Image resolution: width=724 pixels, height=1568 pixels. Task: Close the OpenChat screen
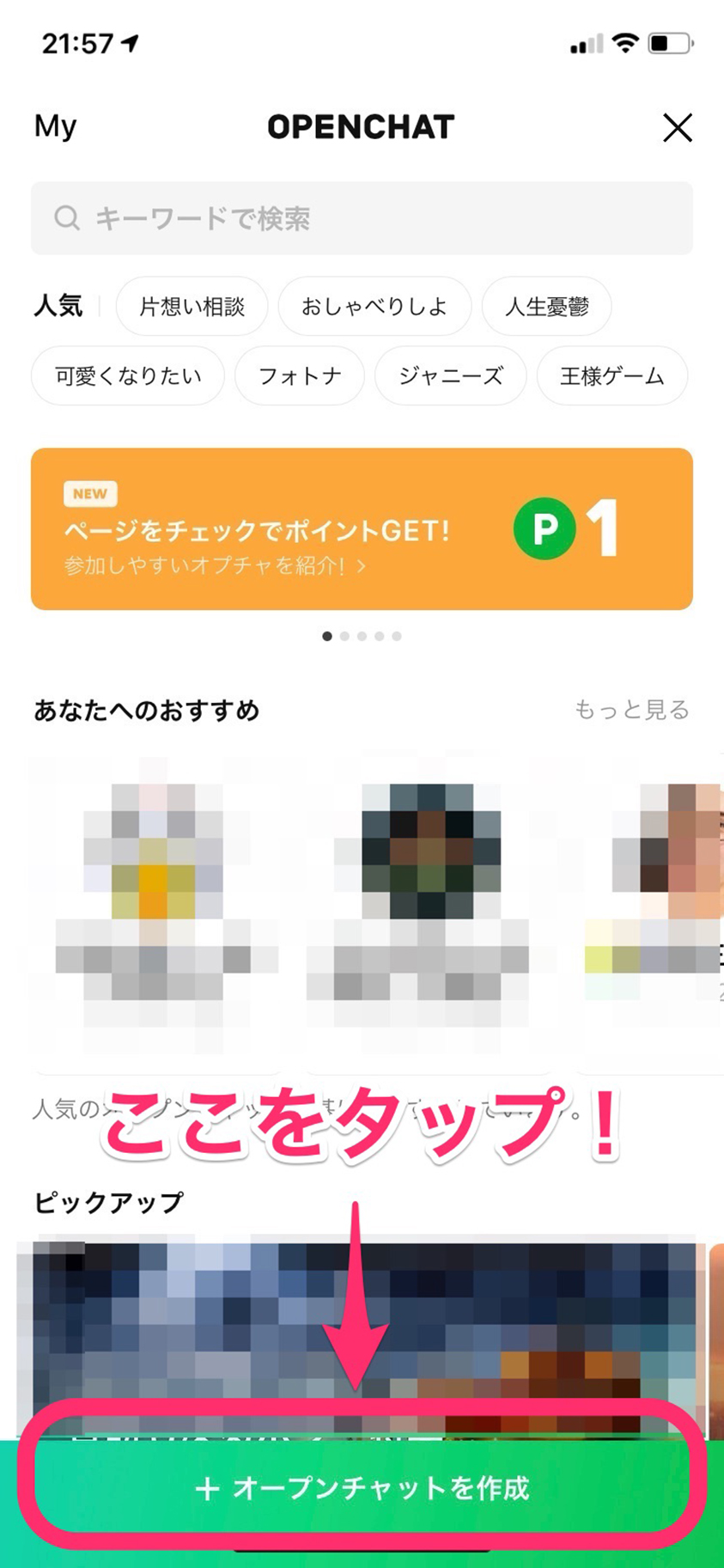pyautogui.click(x=677, y=128)
